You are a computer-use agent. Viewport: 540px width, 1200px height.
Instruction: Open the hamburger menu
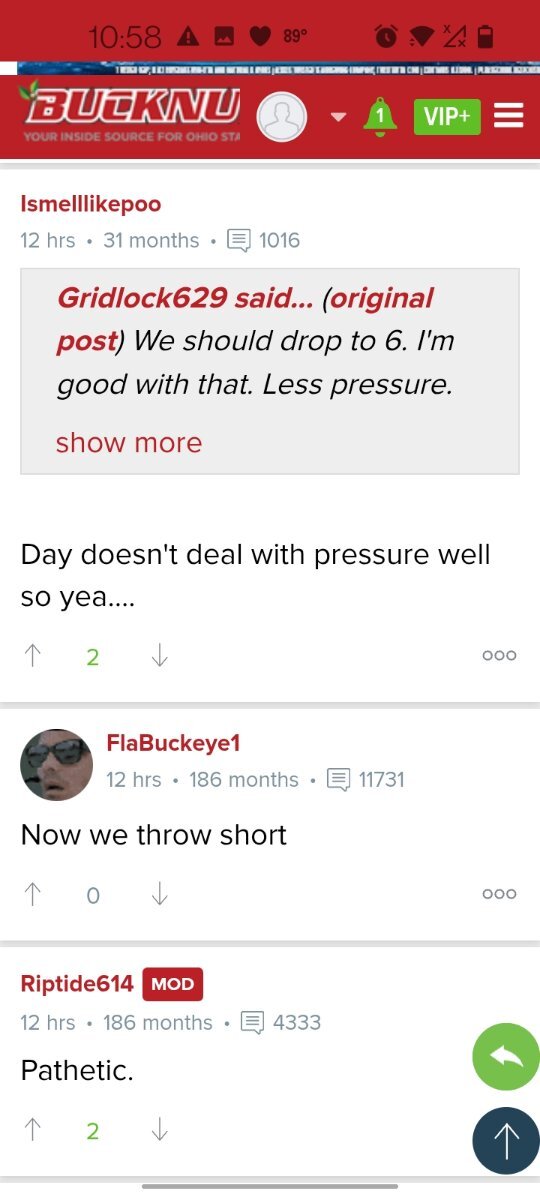(509, 116)
